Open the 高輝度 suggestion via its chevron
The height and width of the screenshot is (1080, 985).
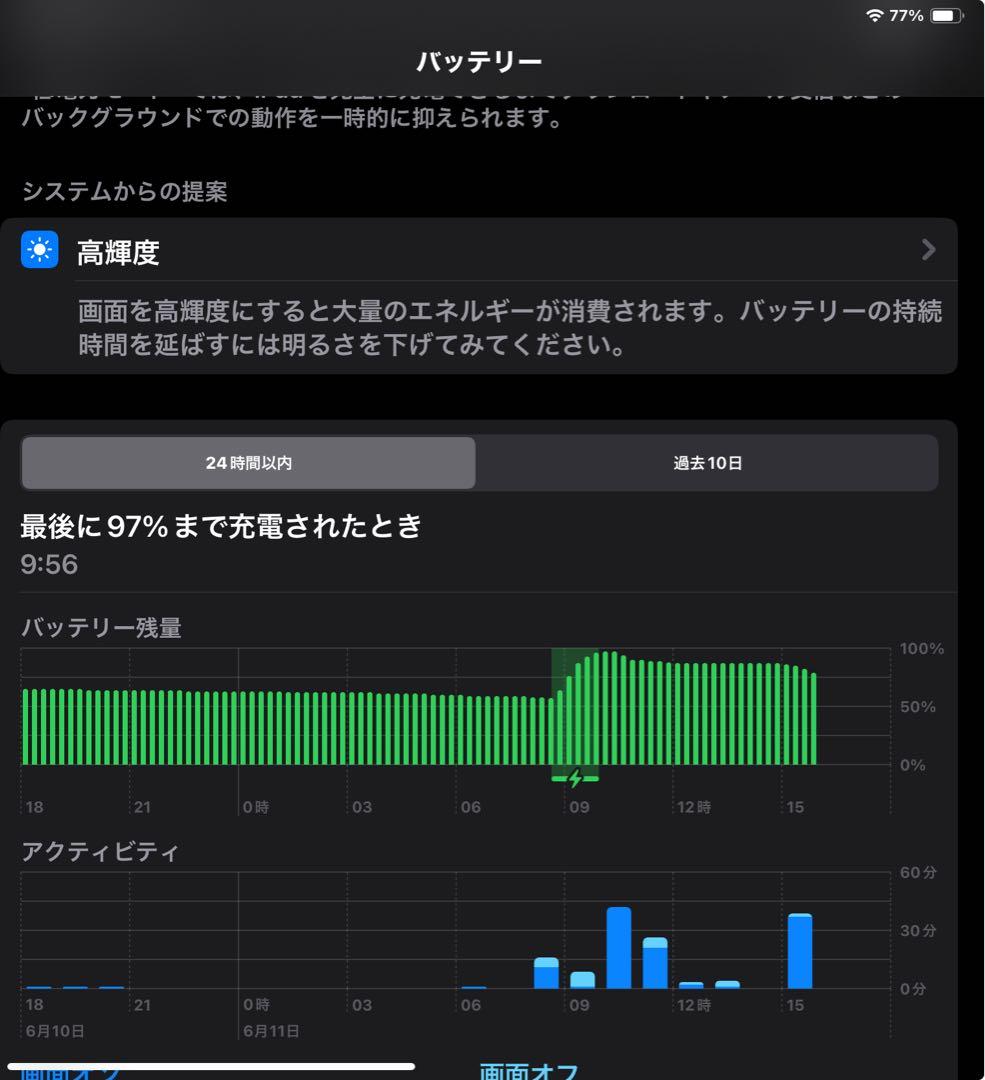[x=929, y=250]
